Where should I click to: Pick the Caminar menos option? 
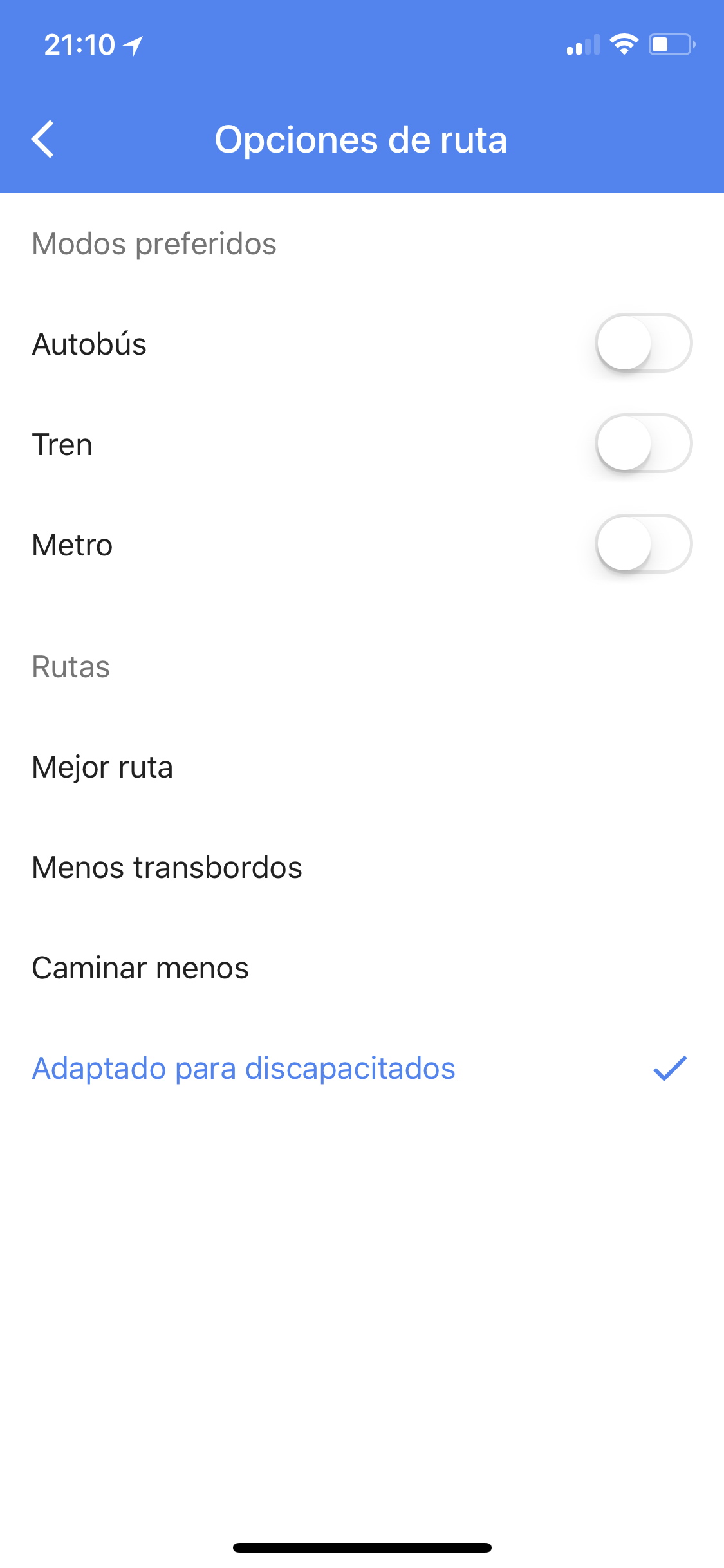pos(362,968)
